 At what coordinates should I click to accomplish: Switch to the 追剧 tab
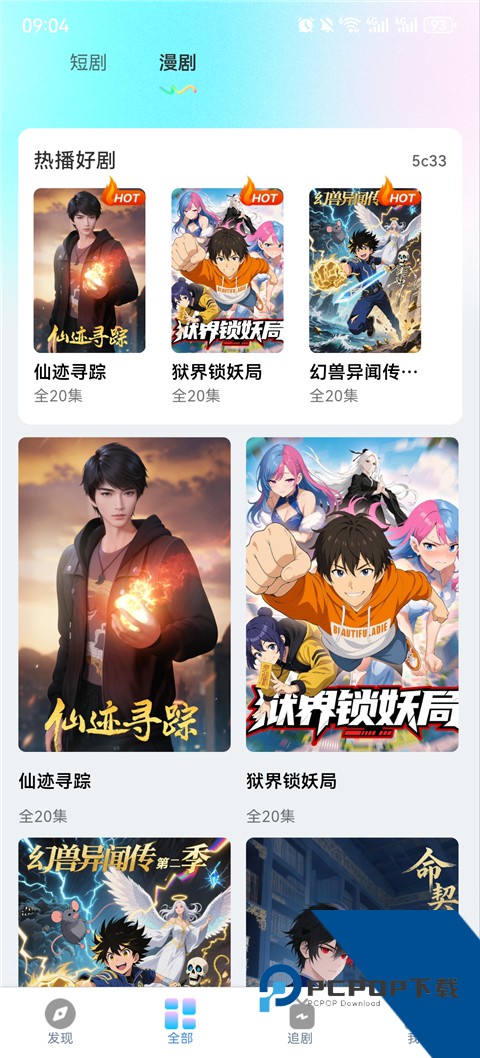300,1023
